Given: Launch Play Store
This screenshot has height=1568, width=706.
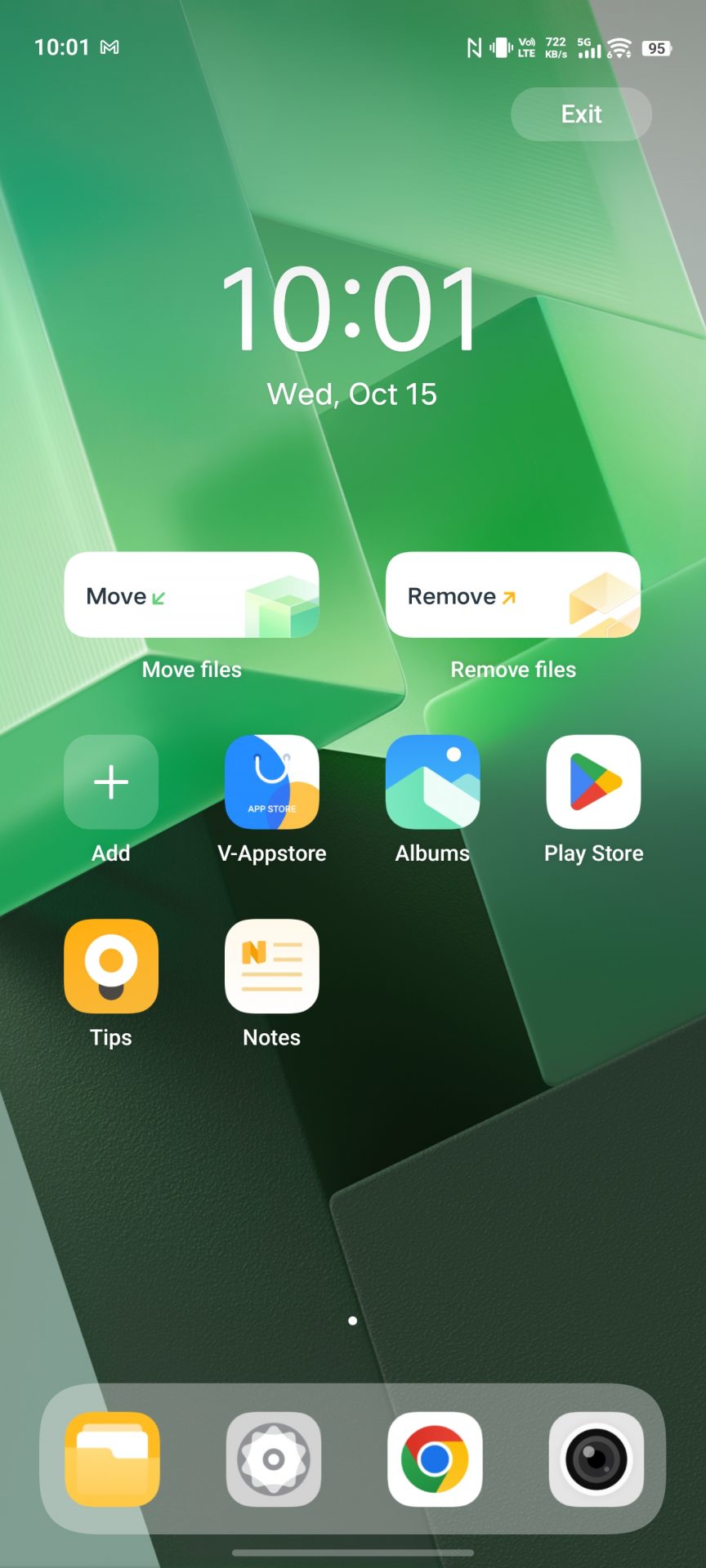Looking at the screenshot, I should click(593, 782).
